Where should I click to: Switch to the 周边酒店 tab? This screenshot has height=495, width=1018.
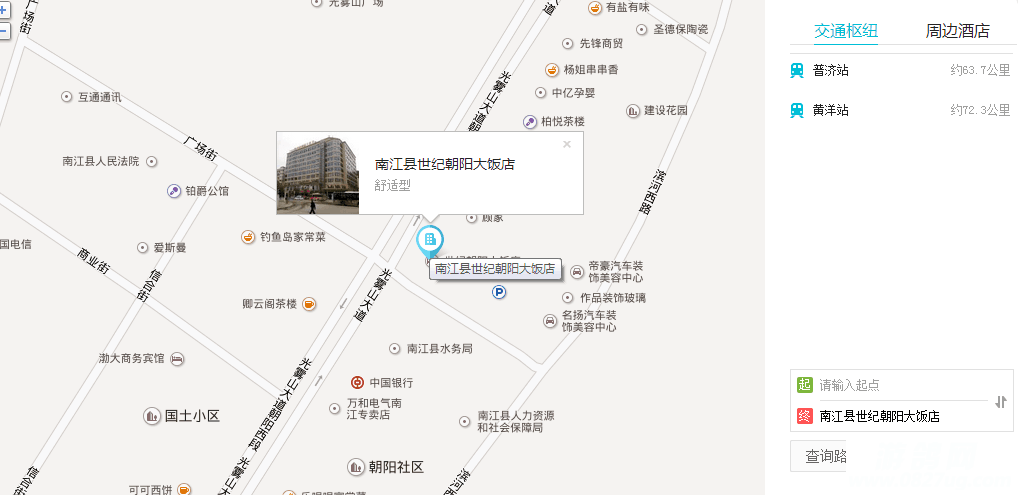(957, 31)
